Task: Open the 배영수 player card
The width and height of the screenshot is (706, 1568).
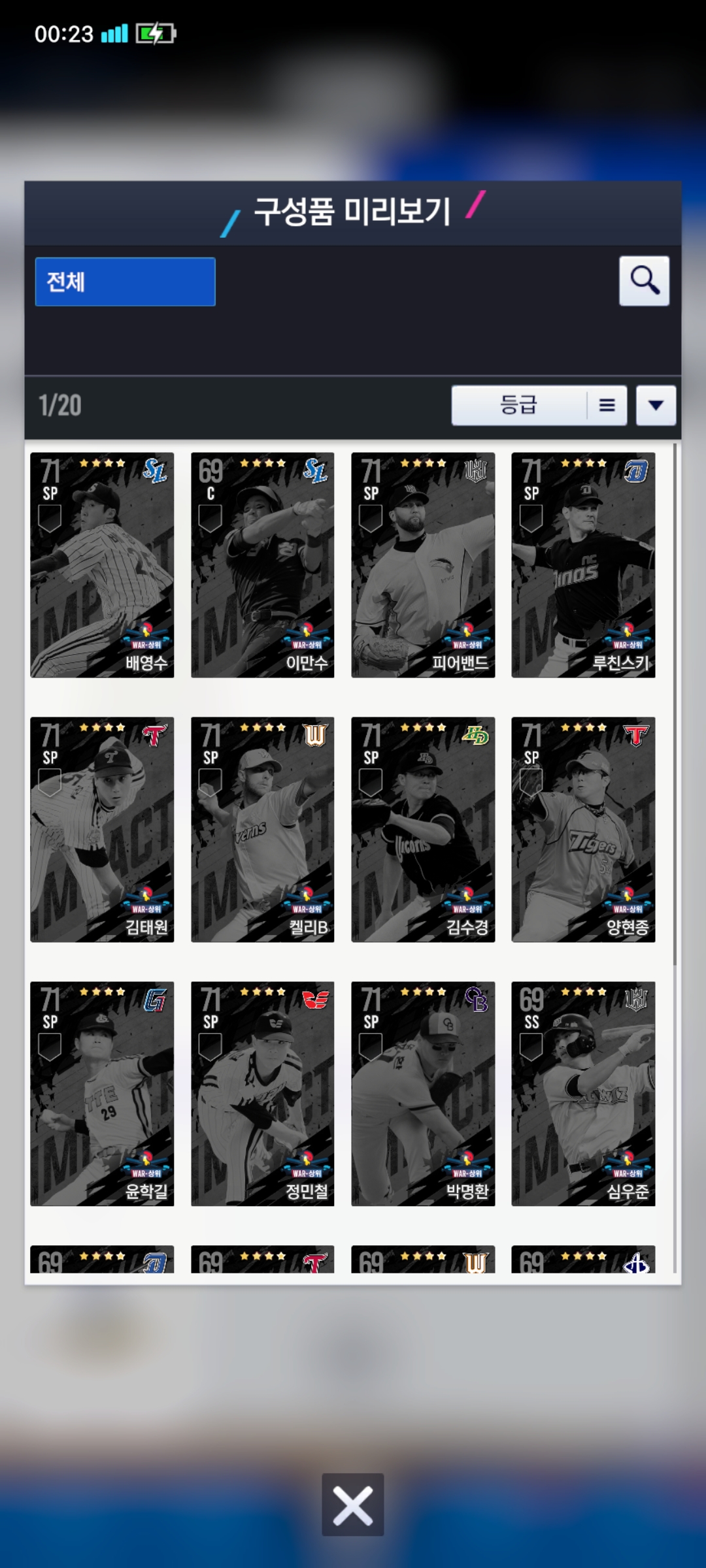Action: click(x=102, y=565)
